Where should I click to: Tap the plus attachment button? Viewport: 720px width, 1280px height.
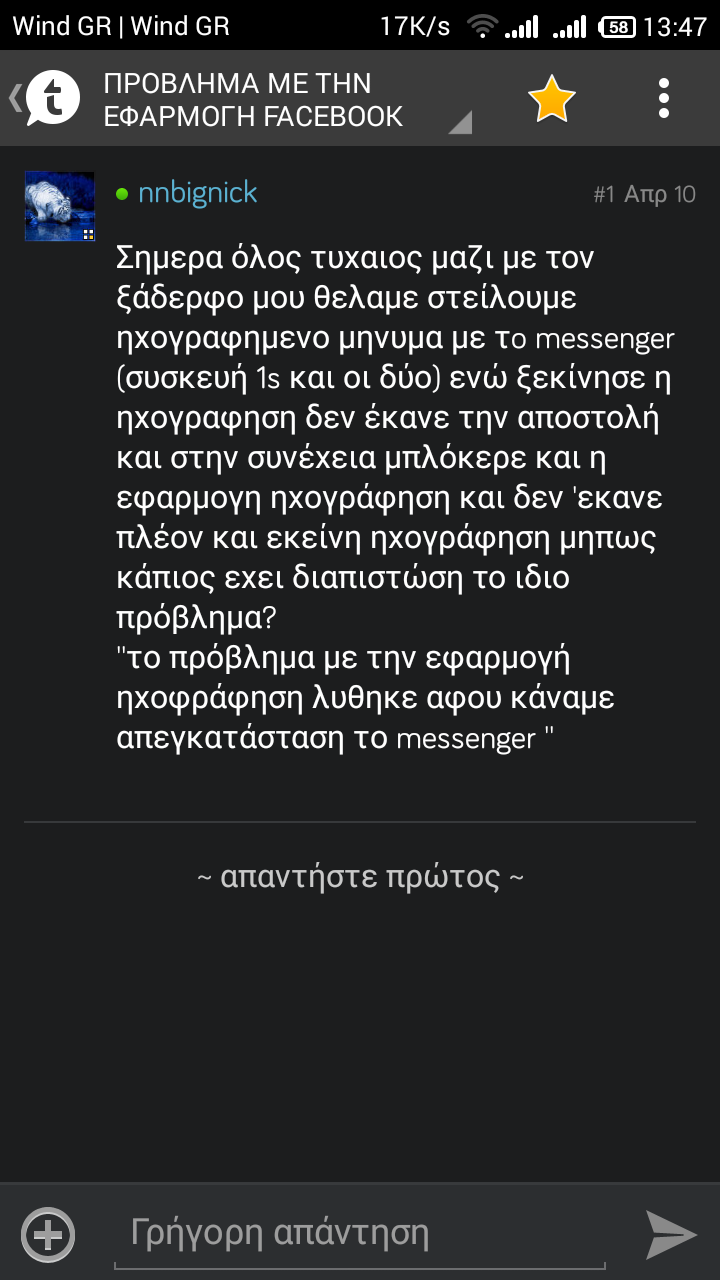tap(48, 1234)
